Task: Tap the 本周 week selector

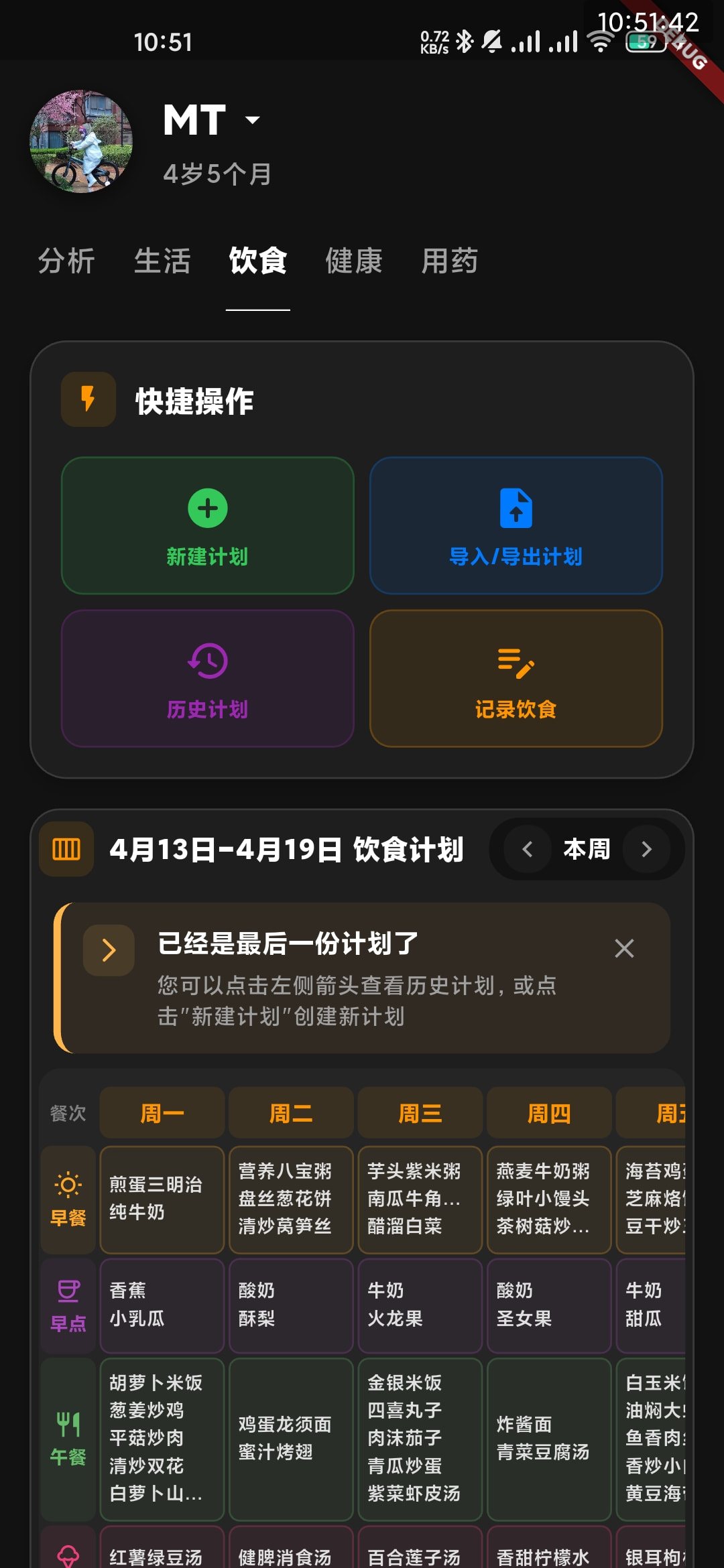Action: 587,850
